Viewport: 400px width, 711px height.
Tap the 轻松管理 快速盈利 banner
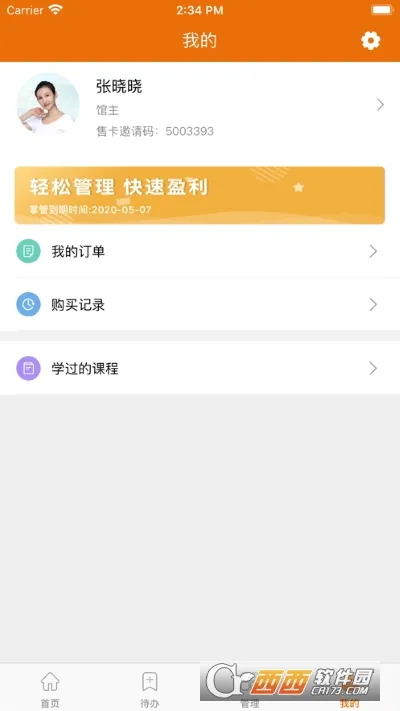(200, 195)
